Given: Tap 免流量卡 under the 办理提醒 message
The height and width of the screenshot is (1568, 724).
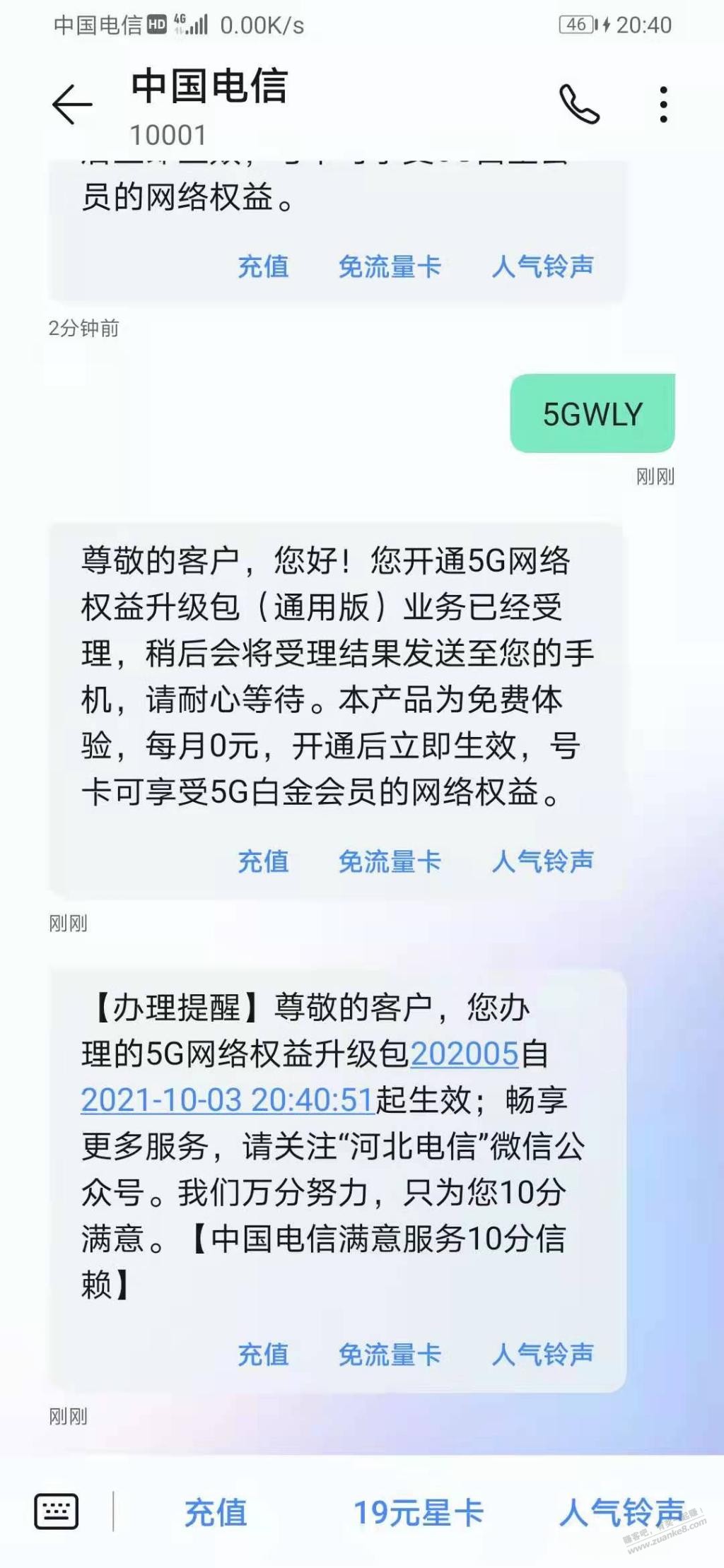Looking at the screenshot, I should coord(390,1354).
